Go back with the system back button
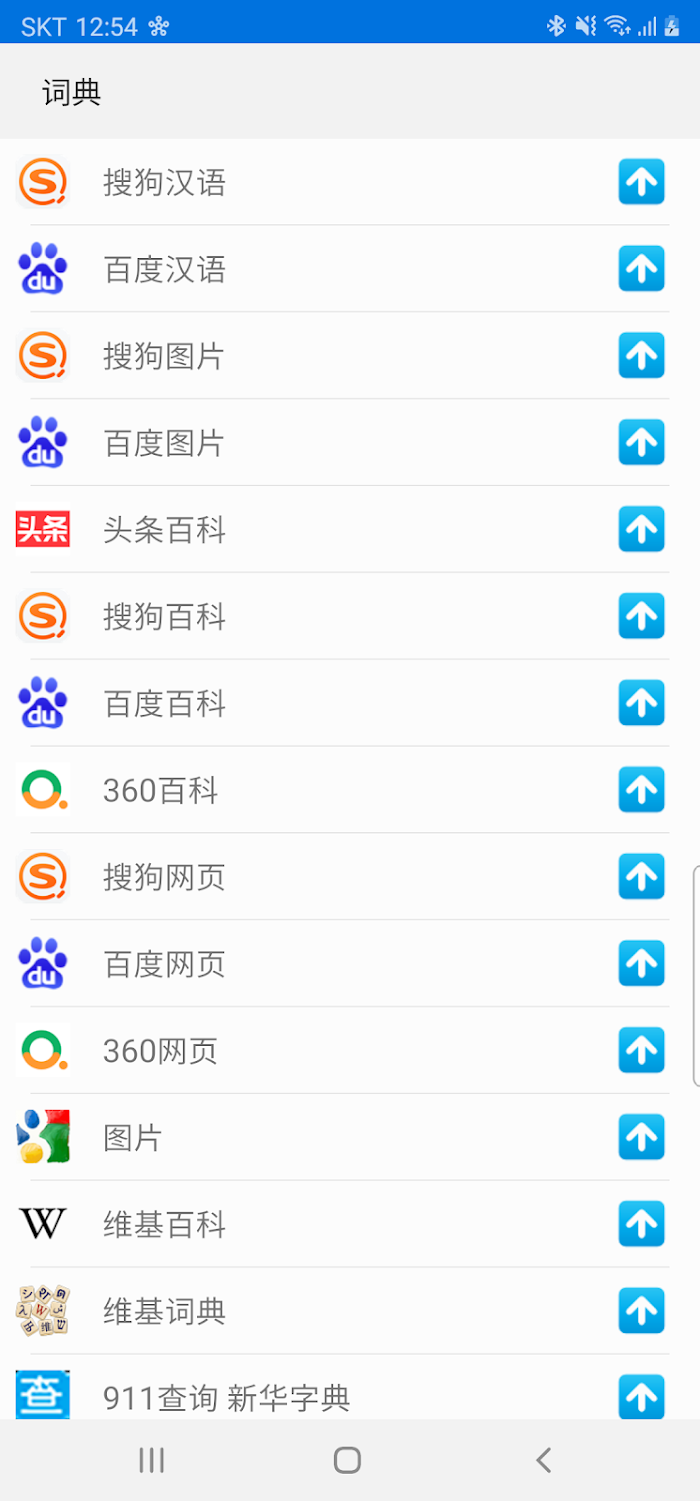The width and height of the screenshot is (700, 1501). point(543,1461)
